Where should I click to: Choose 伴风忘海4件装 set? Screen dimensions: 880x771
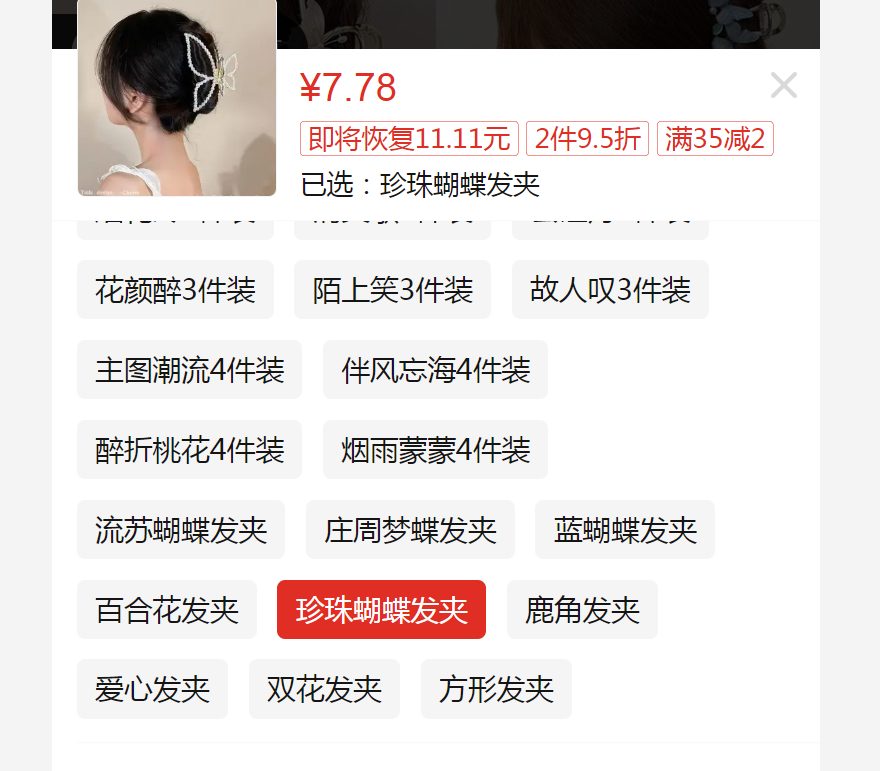435,370
